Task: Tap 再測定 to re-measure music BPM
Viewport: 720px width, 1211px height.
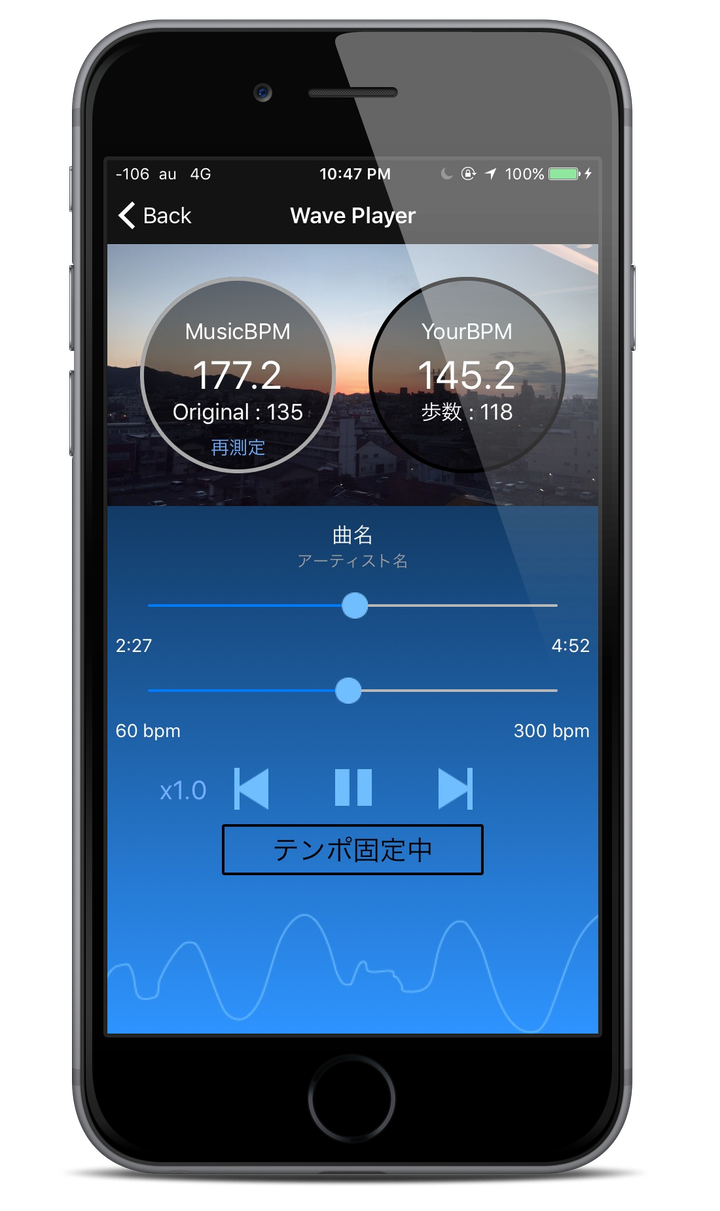Action: point(238,447)
